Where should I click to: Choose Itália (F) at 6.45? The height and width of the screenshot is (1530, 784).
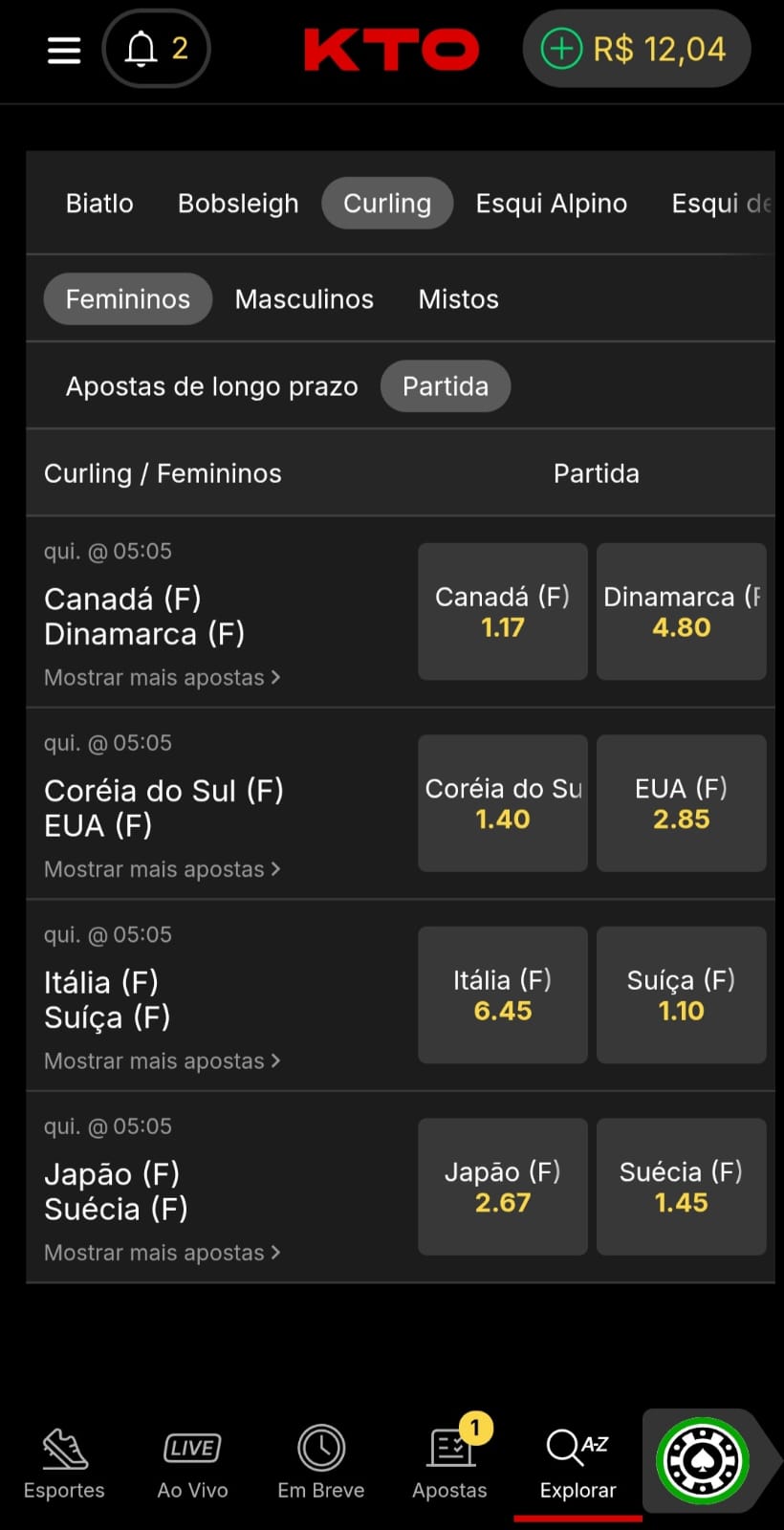pos(503,994)
